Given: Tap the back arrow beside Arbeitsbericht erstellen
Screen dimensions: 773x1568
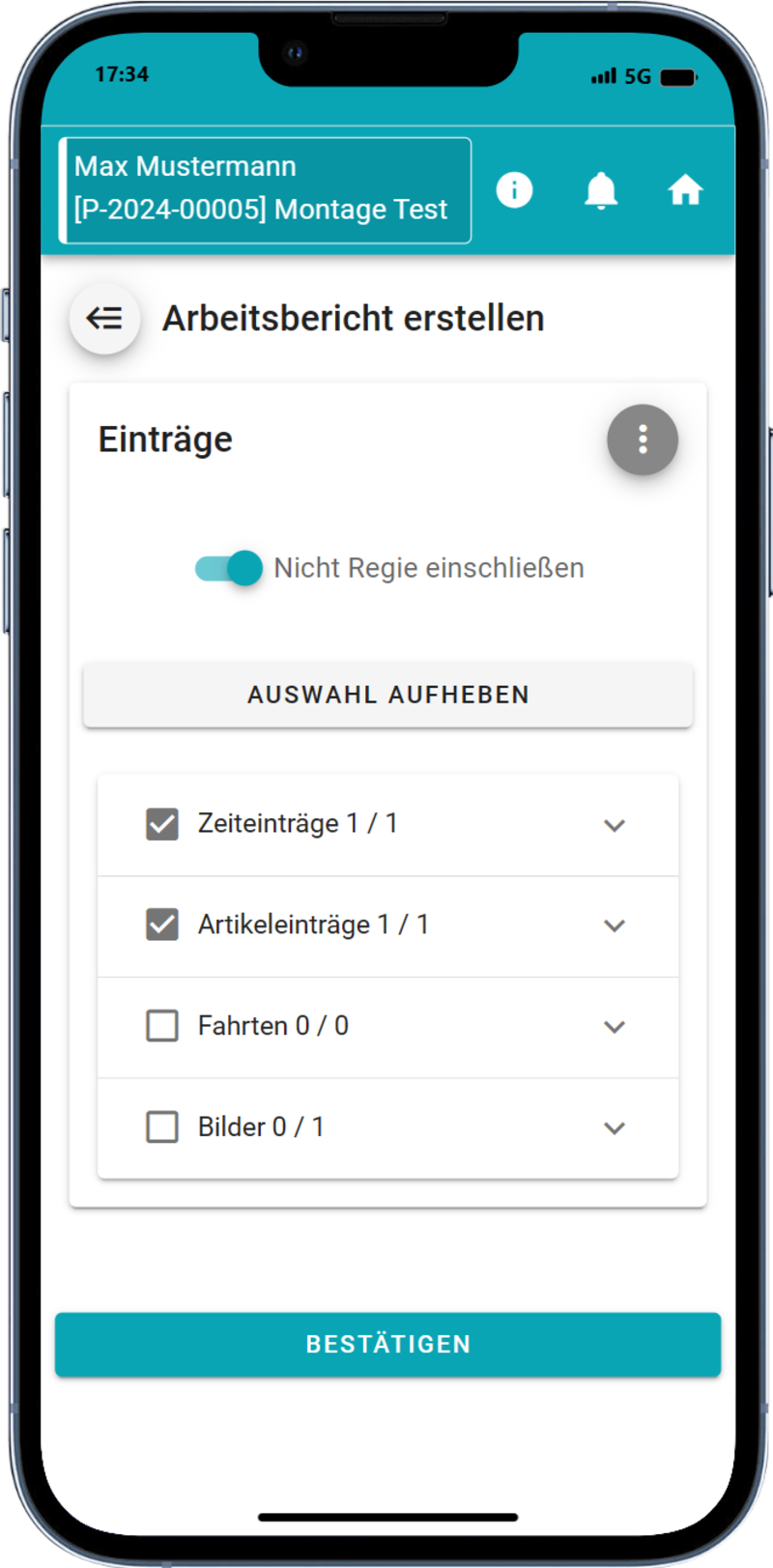Looking at the screenshot, I should click(104, 318).
